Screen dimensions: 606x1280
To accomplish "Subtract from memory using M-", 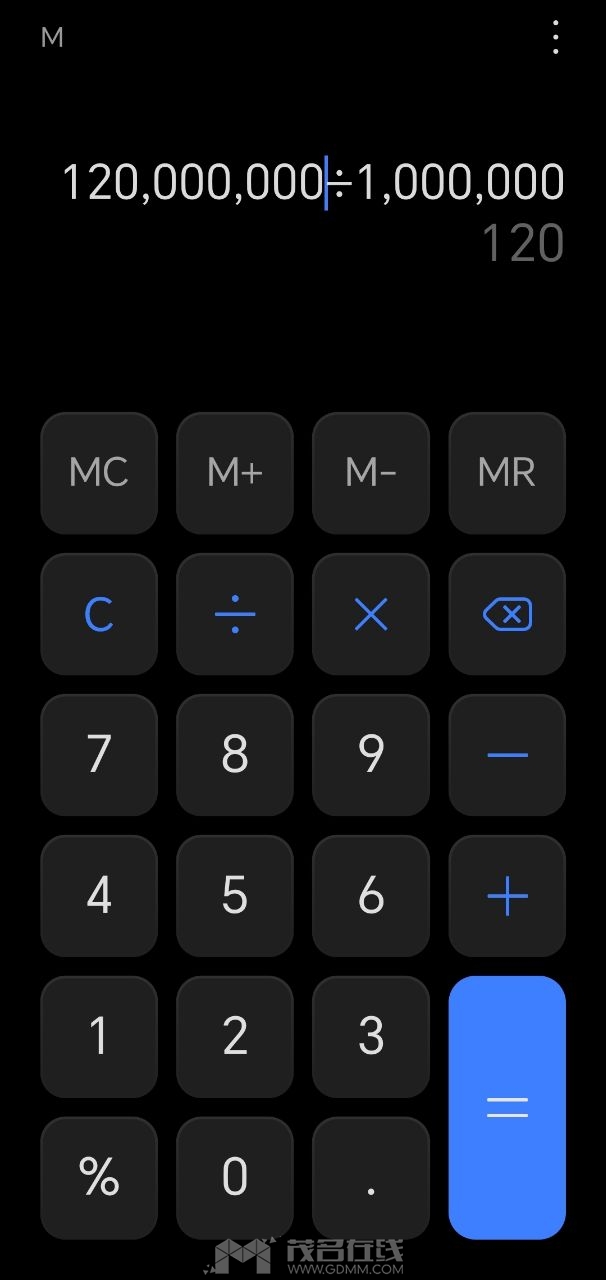I will (x=371, y=473).
